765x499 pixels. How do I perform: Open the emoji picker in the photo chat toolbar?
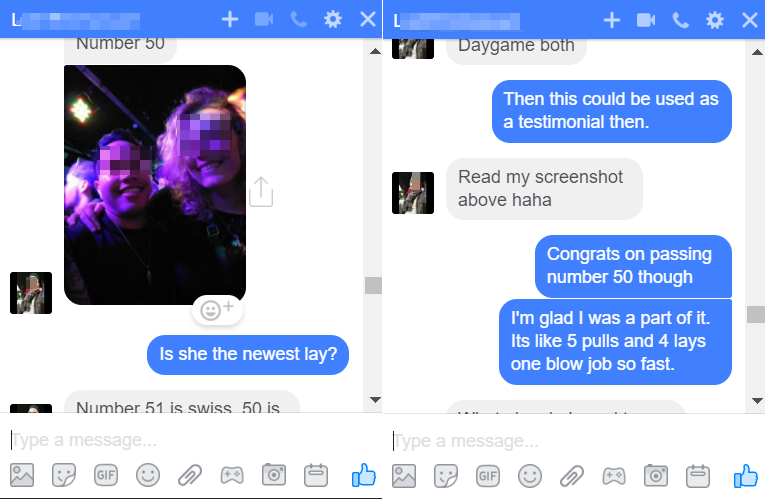point(148,476)
